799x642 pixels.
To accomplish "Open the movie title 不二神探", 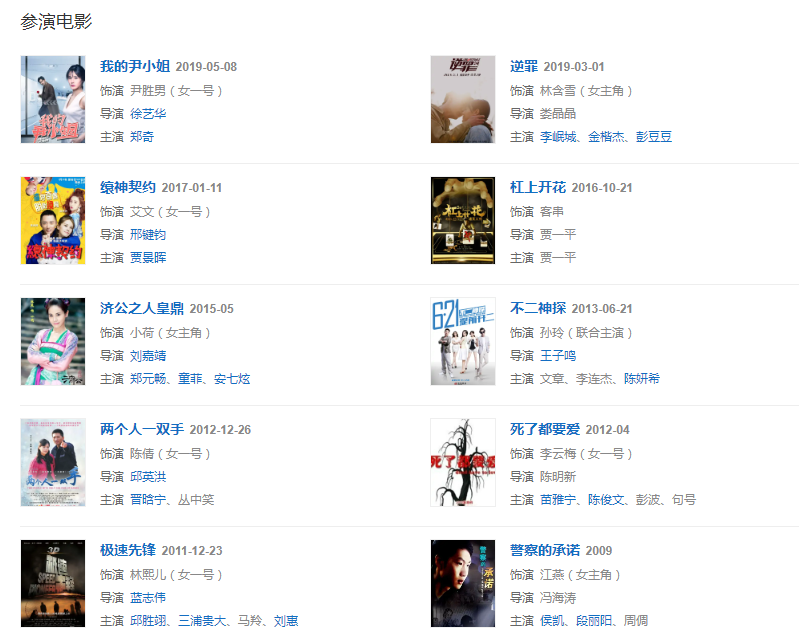I will click(x=538, y=309).
